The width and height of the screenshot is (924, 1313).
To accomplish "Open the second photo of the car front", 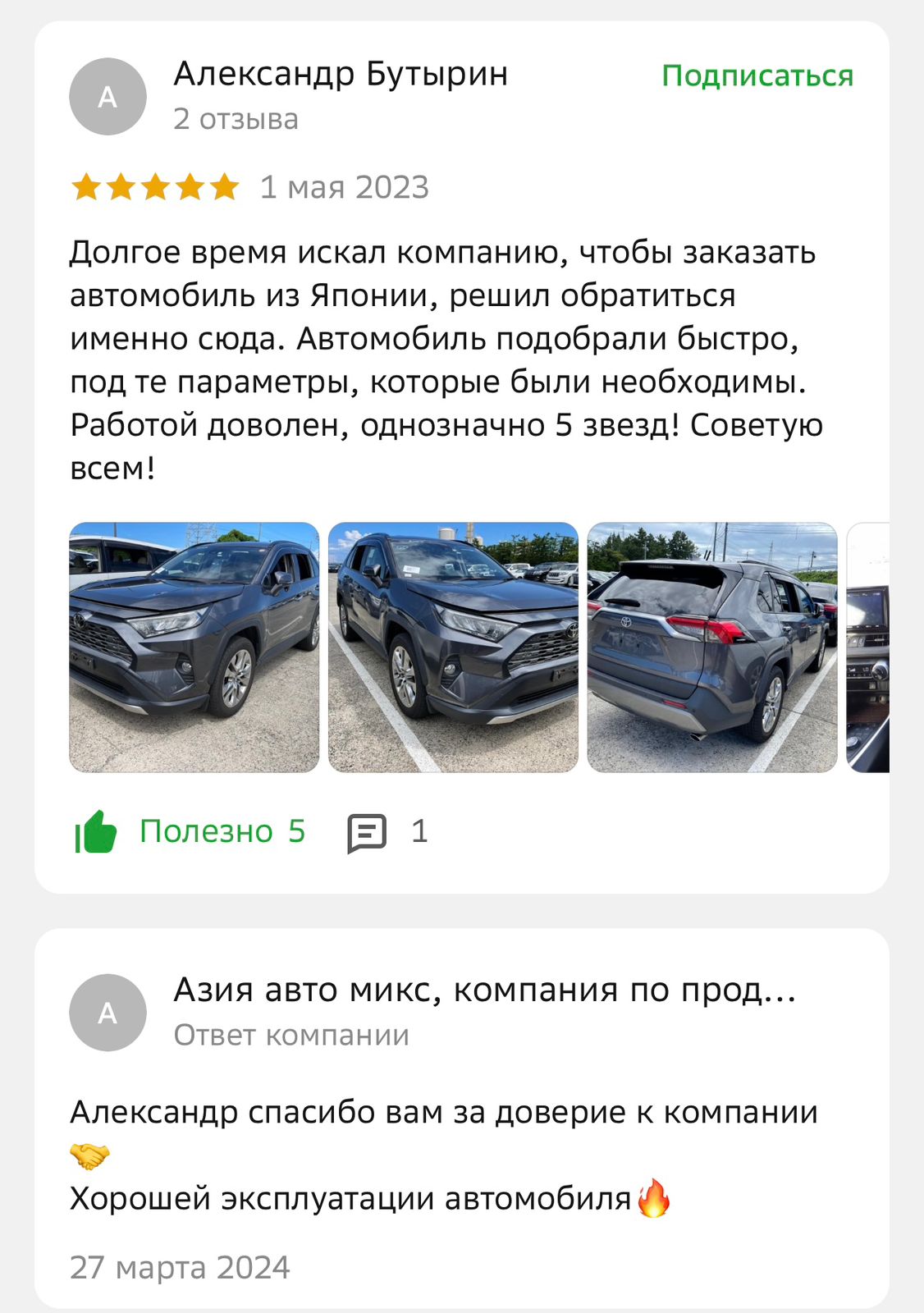I will [453, 647].
